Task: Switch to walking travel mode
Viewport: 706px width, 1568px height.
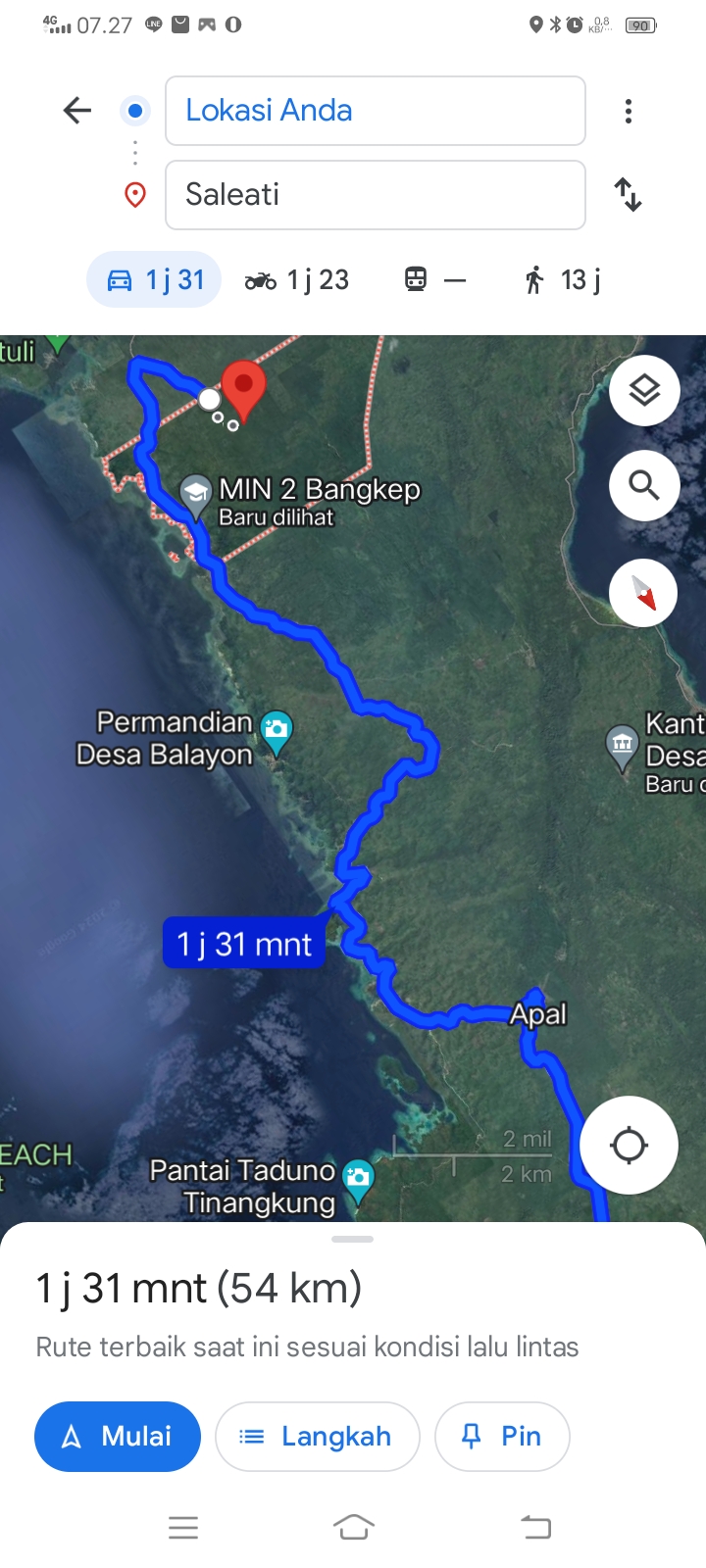Action: point(563,280)
